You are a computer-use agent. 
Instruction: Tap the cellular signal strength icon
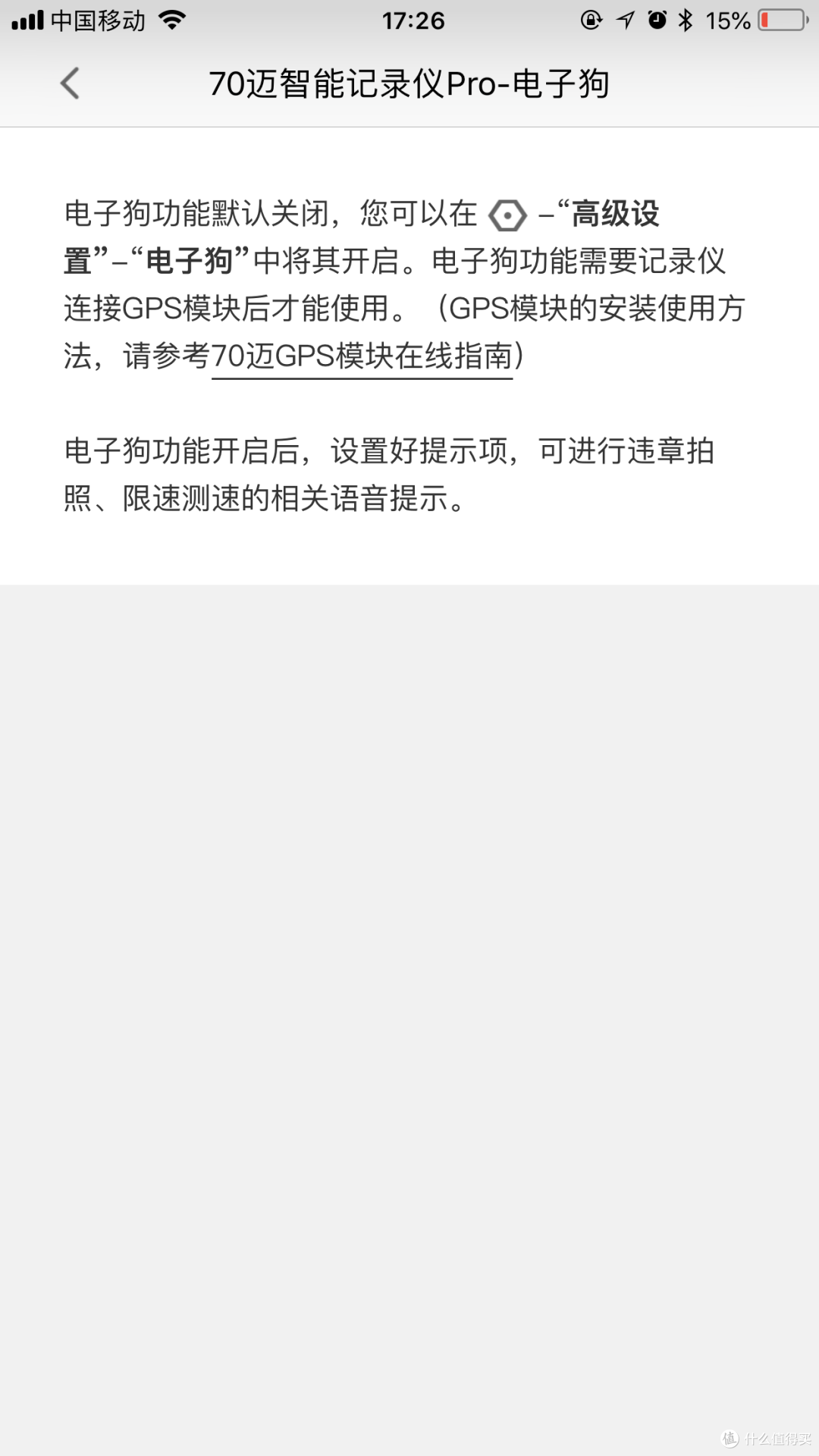[28, 20]
